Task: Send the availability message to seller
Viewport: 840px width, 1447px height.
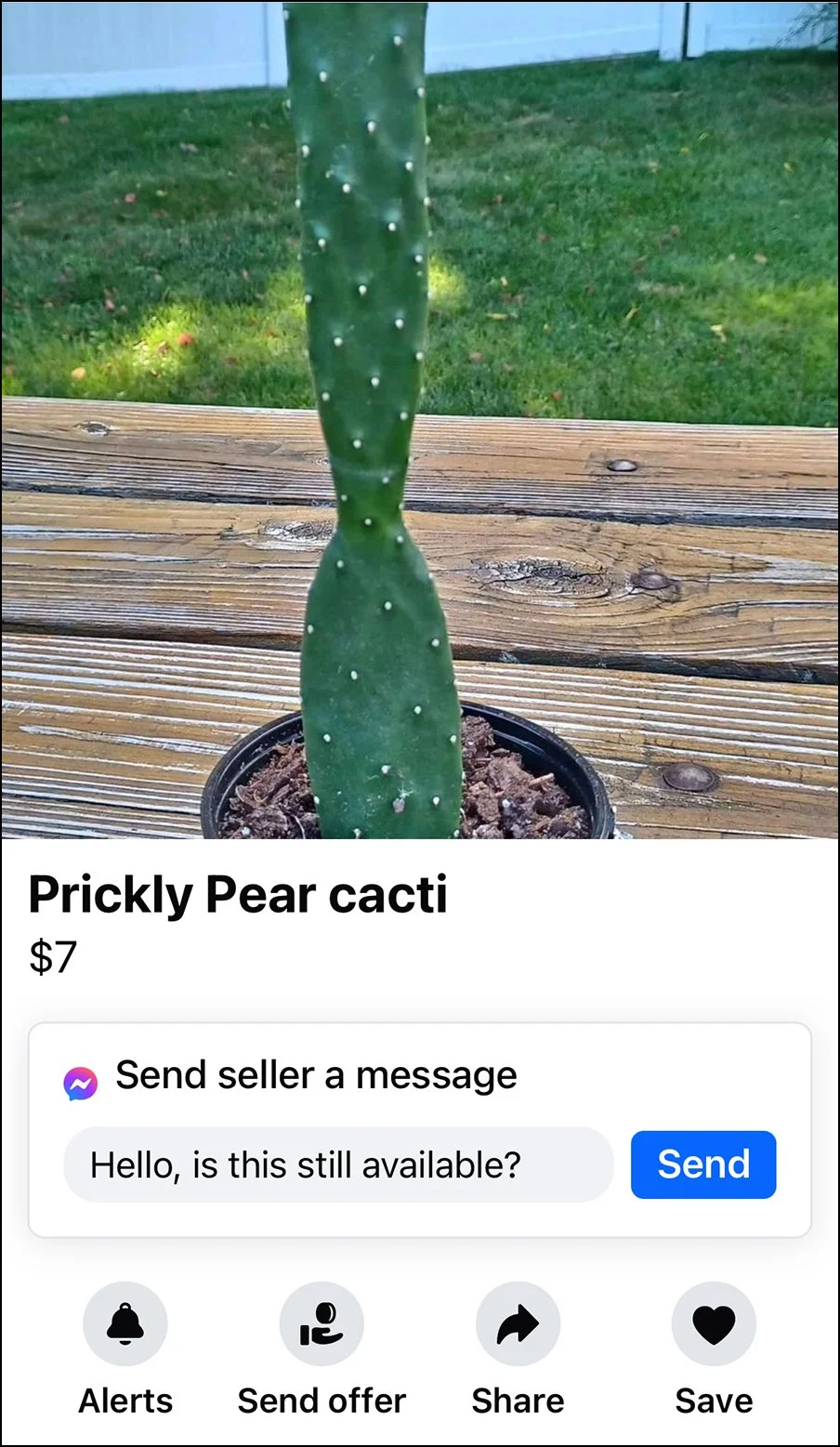Action: point(702,1164)
